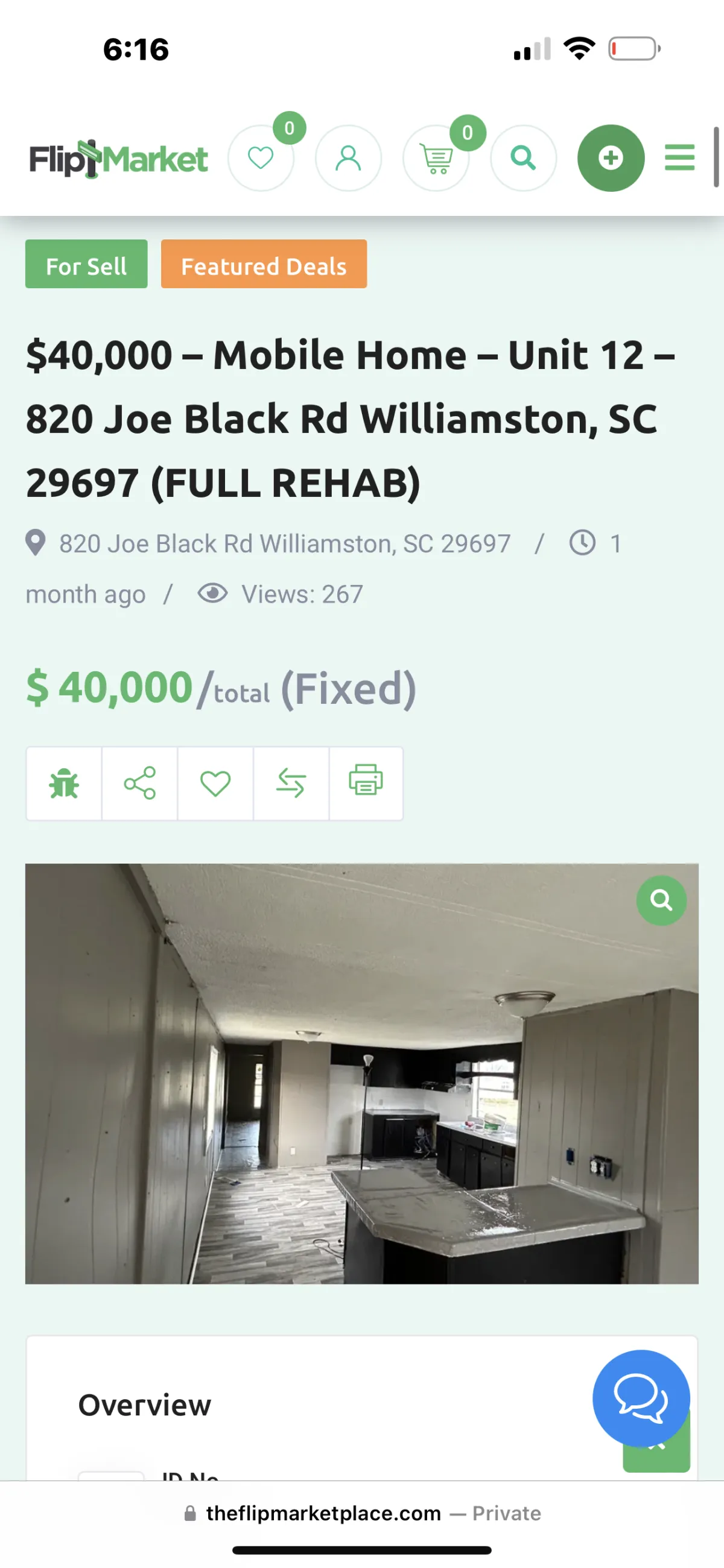724x1568 pixels.
Task: Open the live chat bubble
Action: 641,1398
